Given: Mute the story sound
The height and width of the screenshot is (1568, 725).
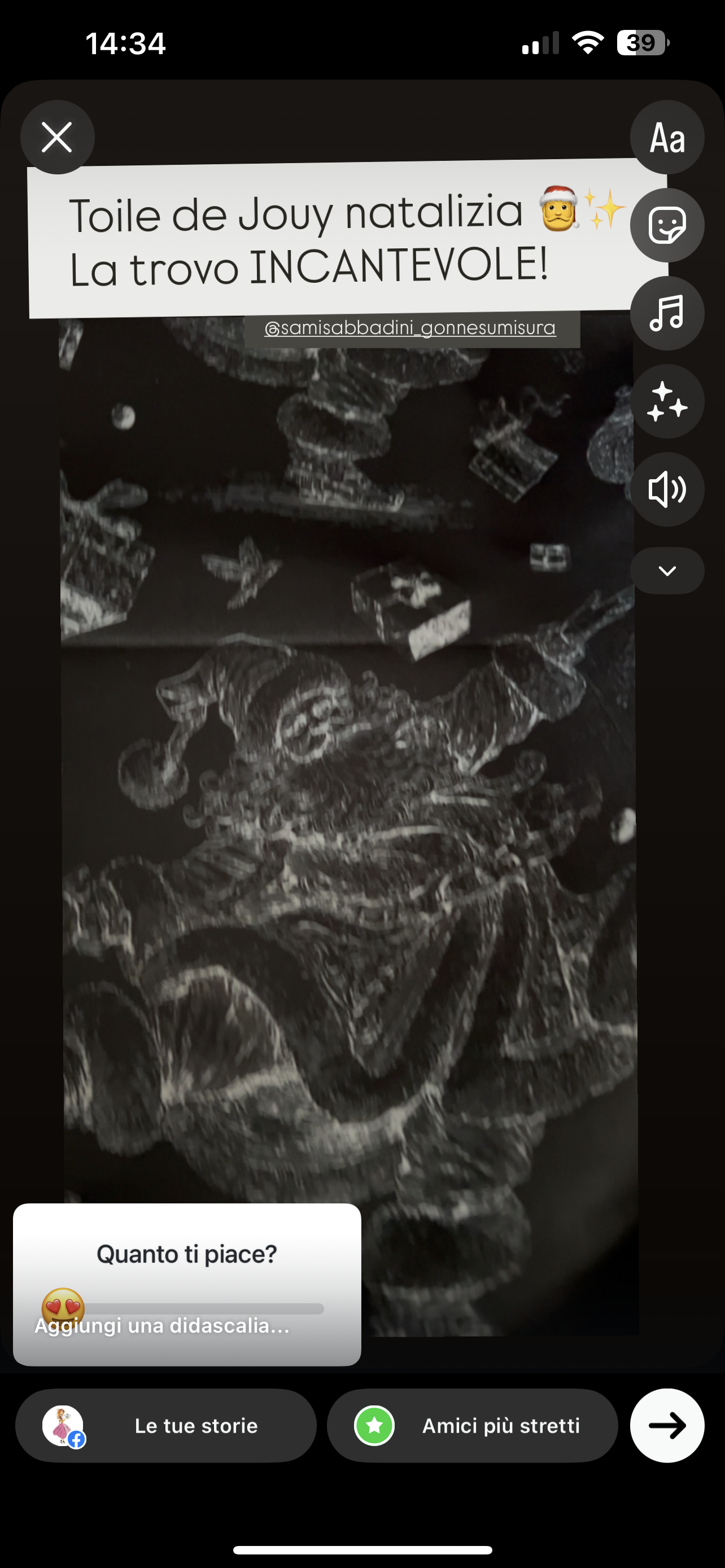Looking at the screenshot, I should [667, 489].
